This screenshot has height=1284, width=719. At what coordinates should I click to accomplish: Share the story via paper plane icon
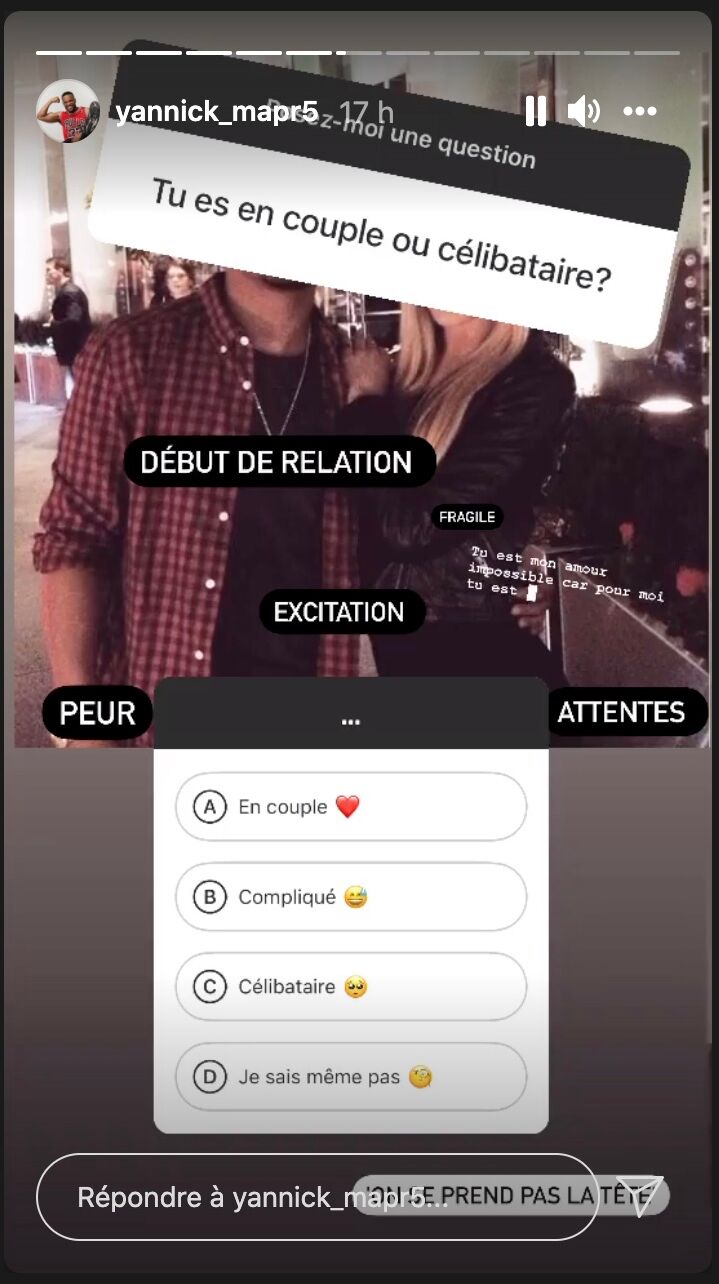[x=640, y=1195]
